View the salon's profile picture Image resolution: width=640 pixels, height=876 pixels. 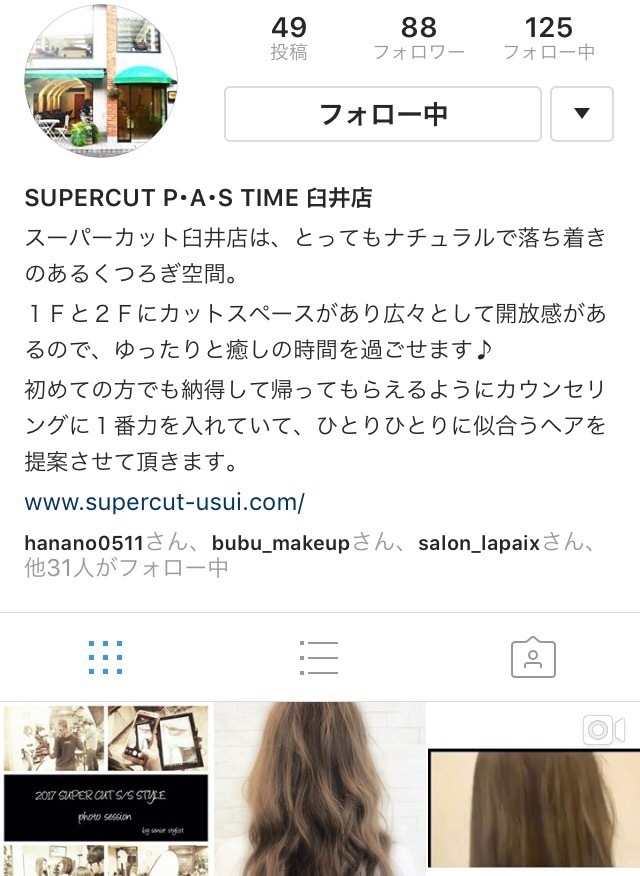click(x=100, y=82)
